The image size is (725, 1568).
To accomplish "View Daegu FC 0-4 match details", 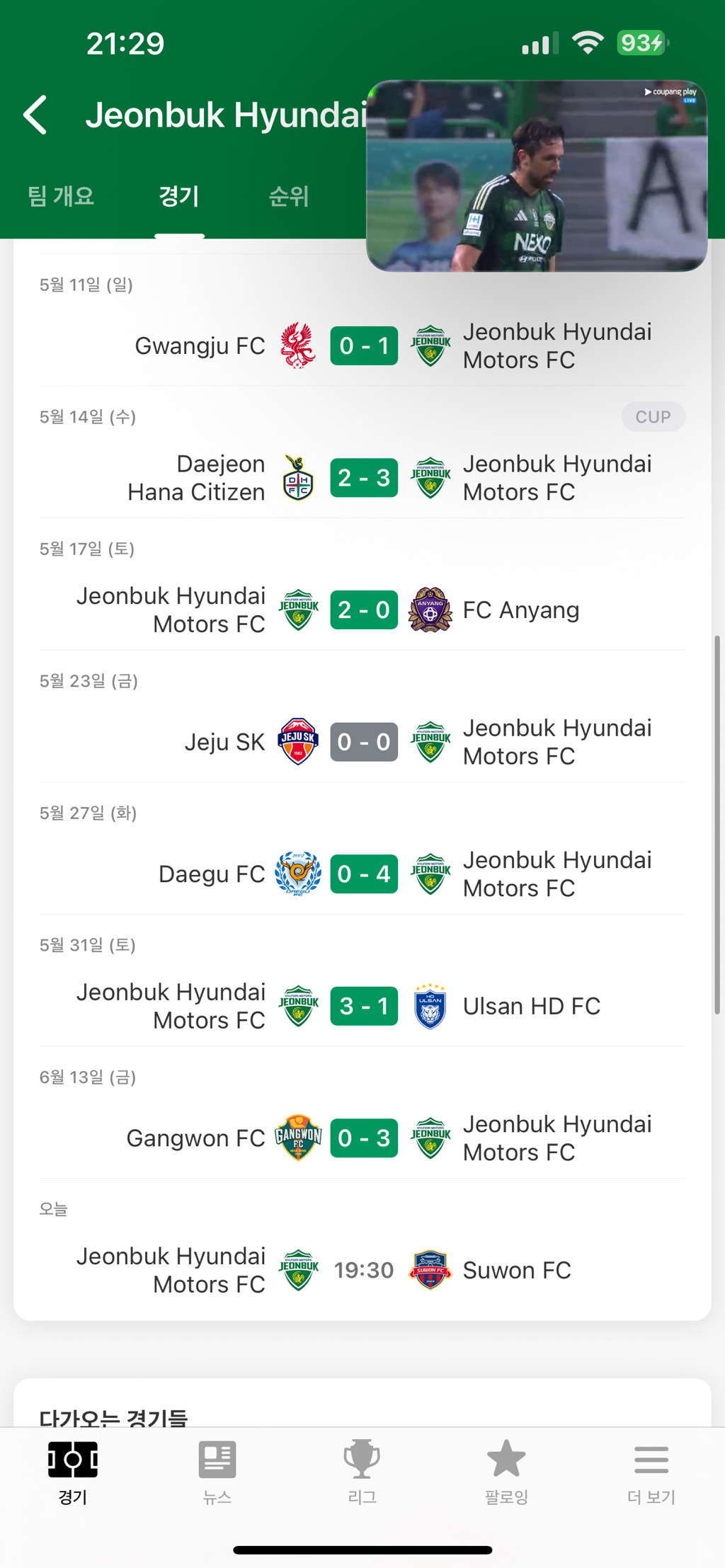I will click(363, 874).
